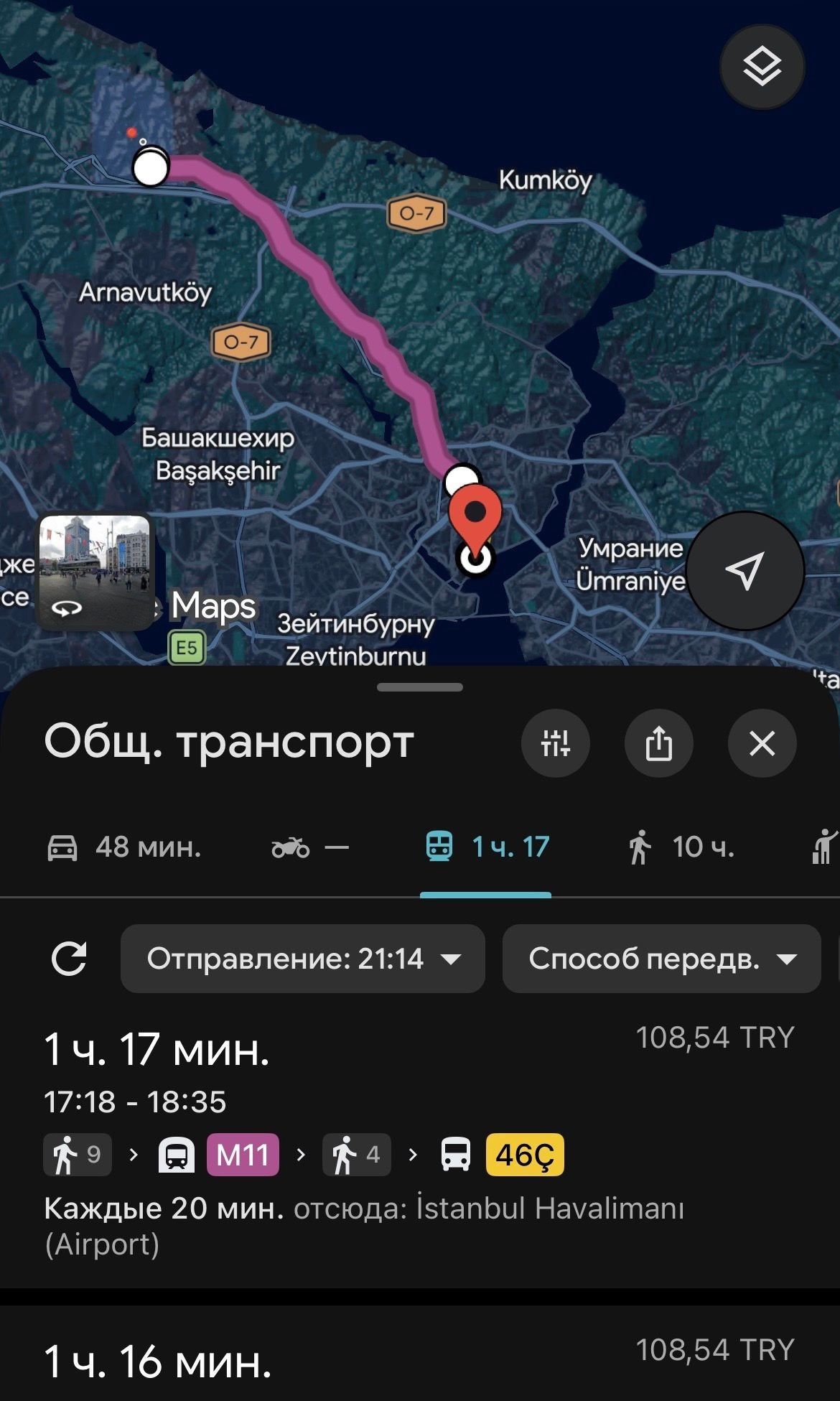This screenshot has width=840, height=1401.
Task: Select the M11 metro line badge
Action: (x=243, y=1155)
